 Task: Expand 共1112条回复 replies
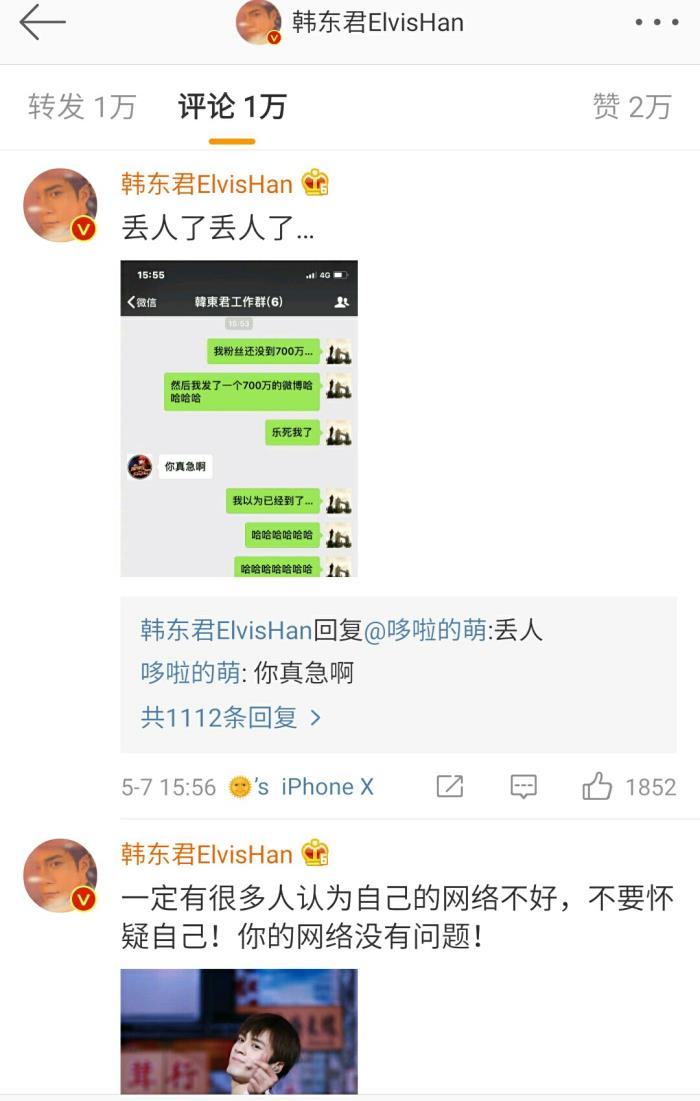click(231, 717)
